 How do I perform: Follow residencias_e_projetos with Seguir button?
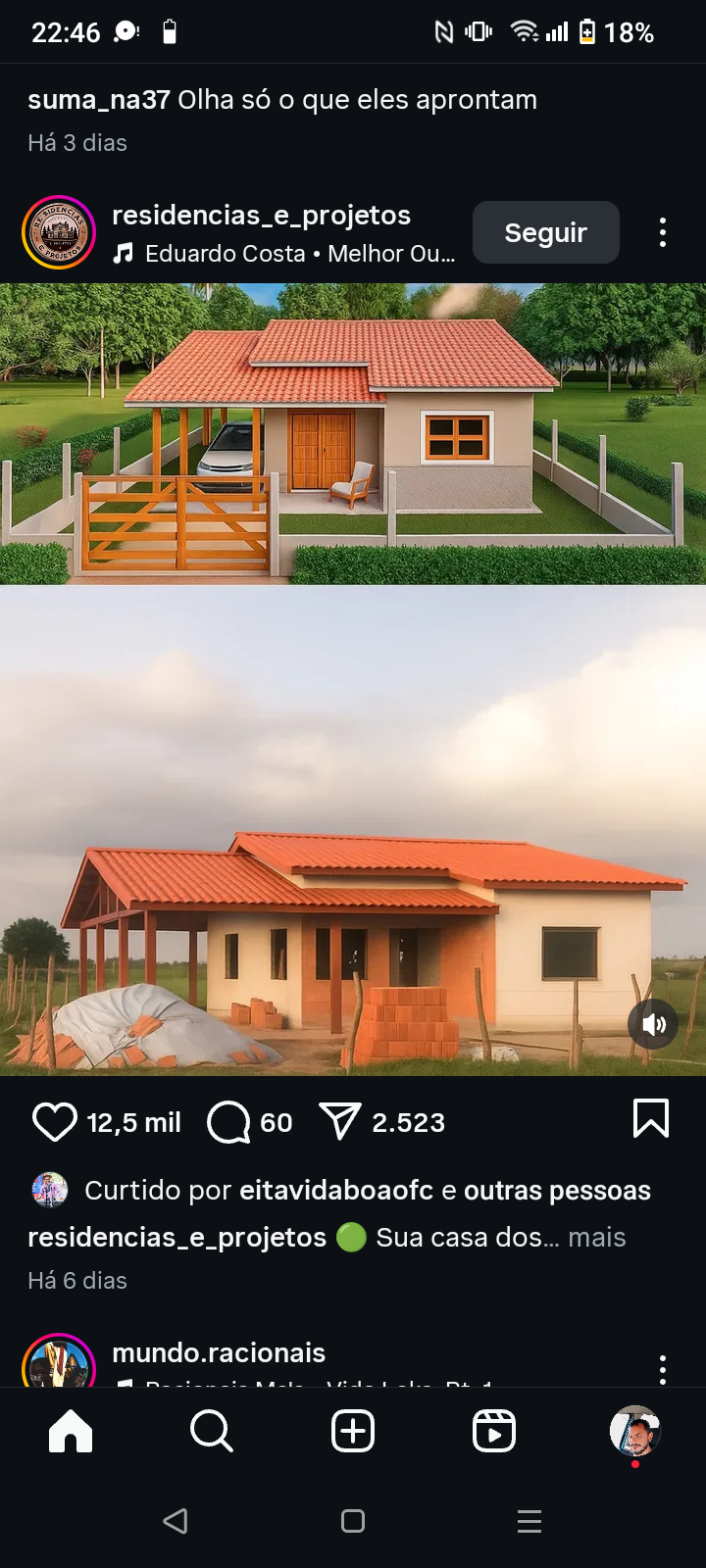tap(545, 232)
